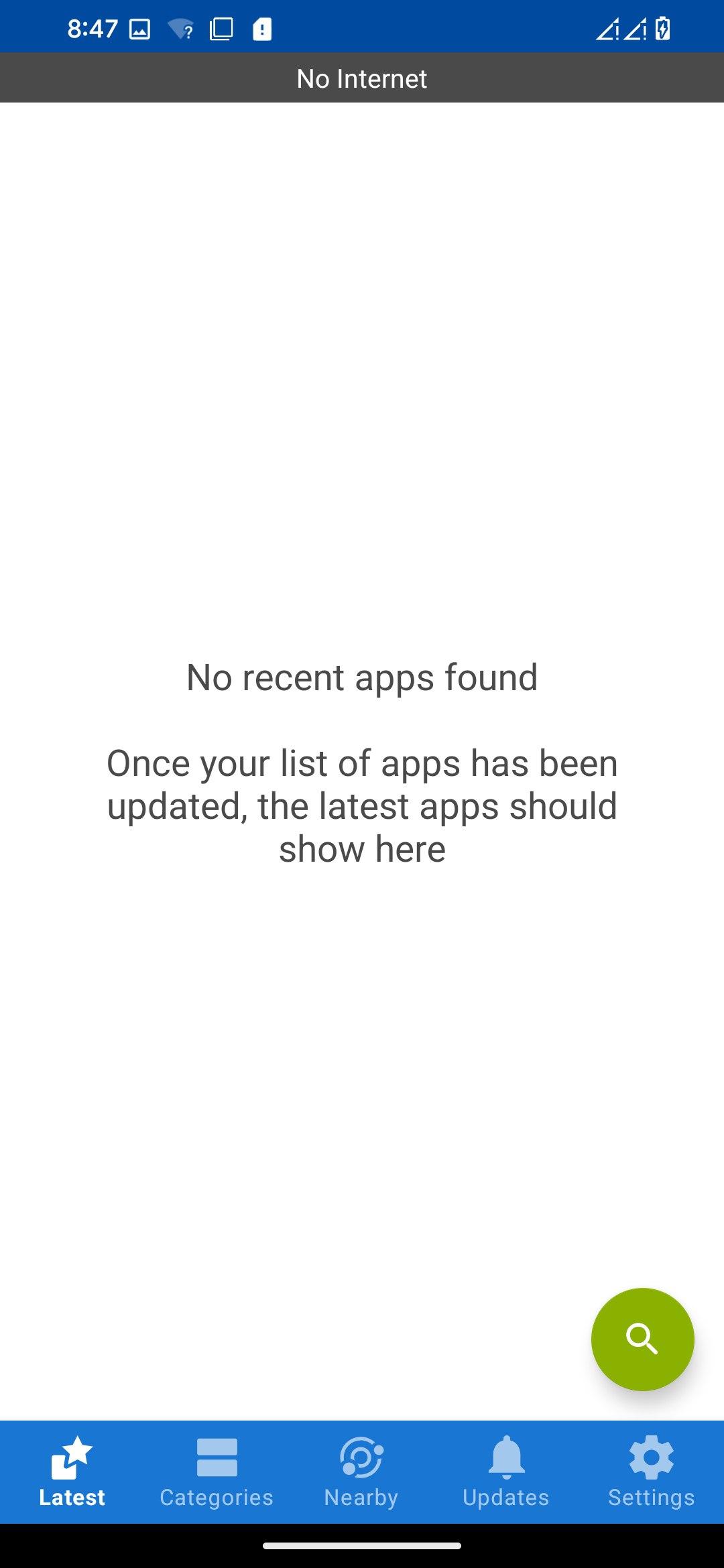
Task: Open the Settings tab
Action: pyautogui.click(x=651, y=1472)
